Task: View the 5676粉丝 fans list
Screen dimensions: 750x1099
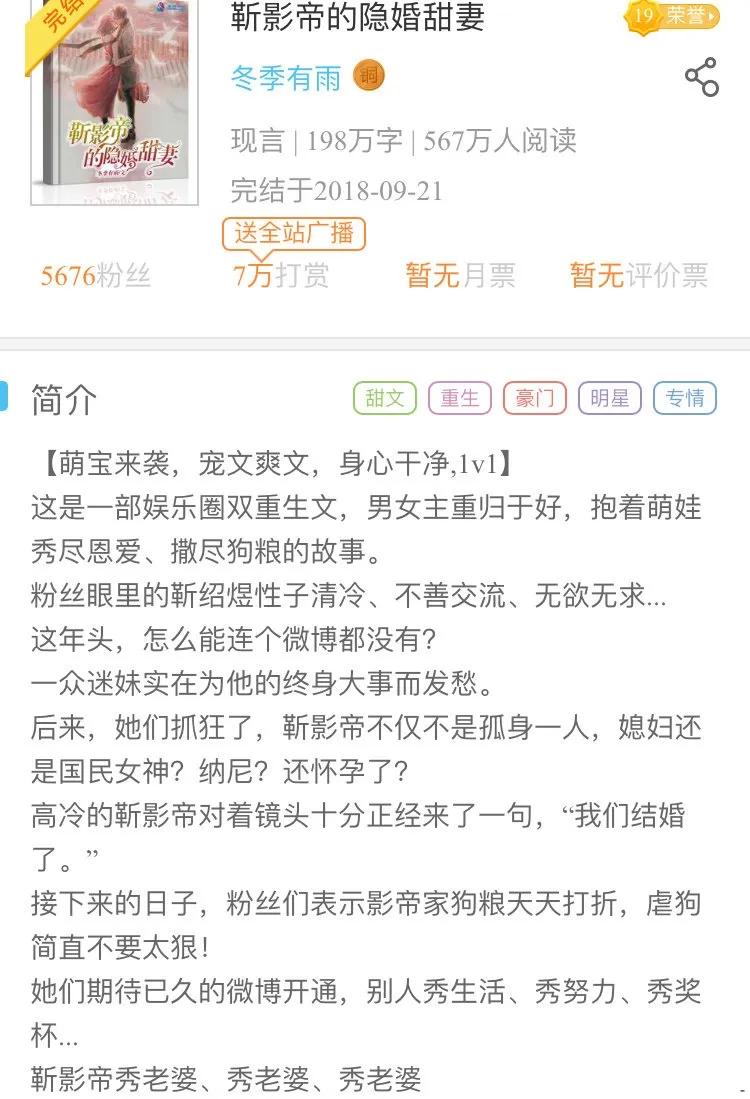Action: (95, 276)
